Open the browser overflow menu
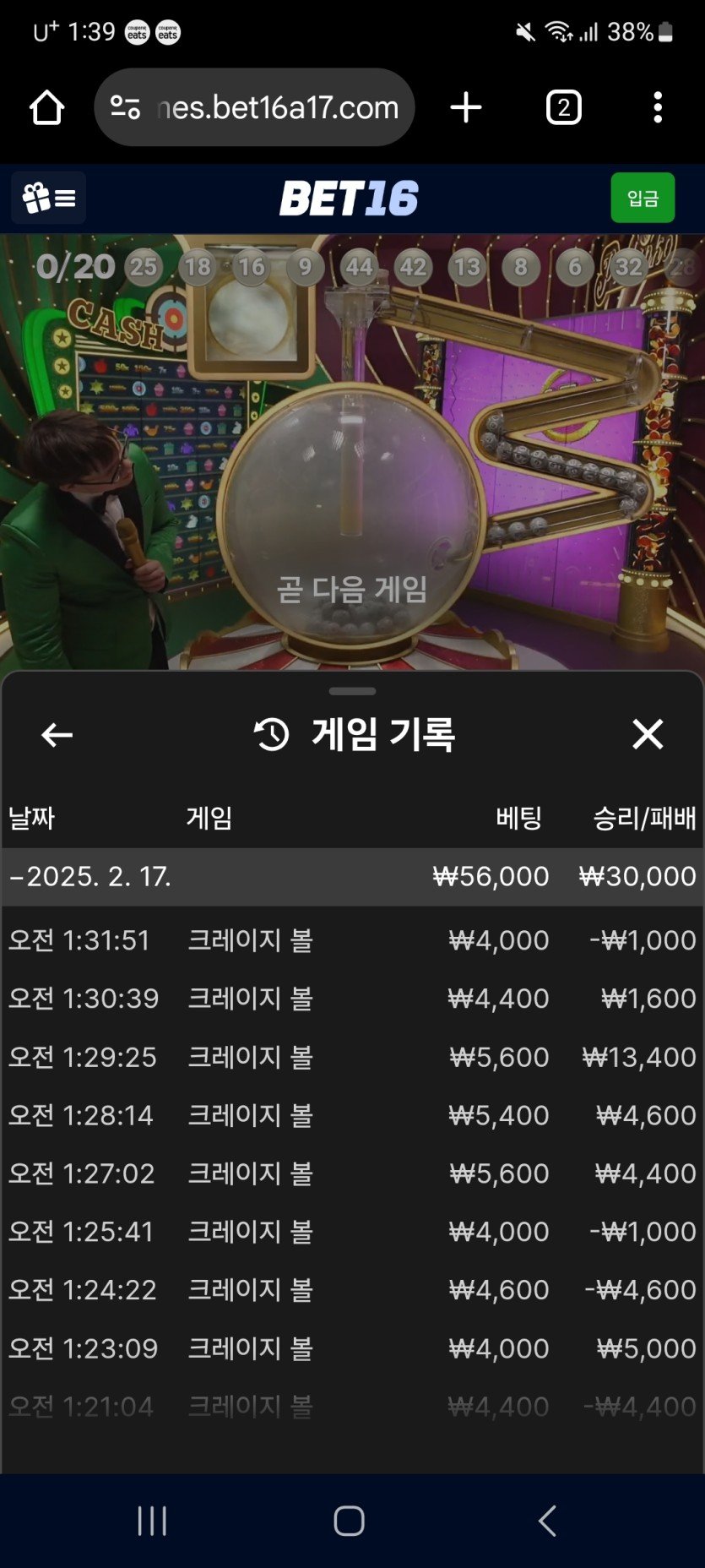The width and height of the screenshot is (705, 1568). (658, 108)
